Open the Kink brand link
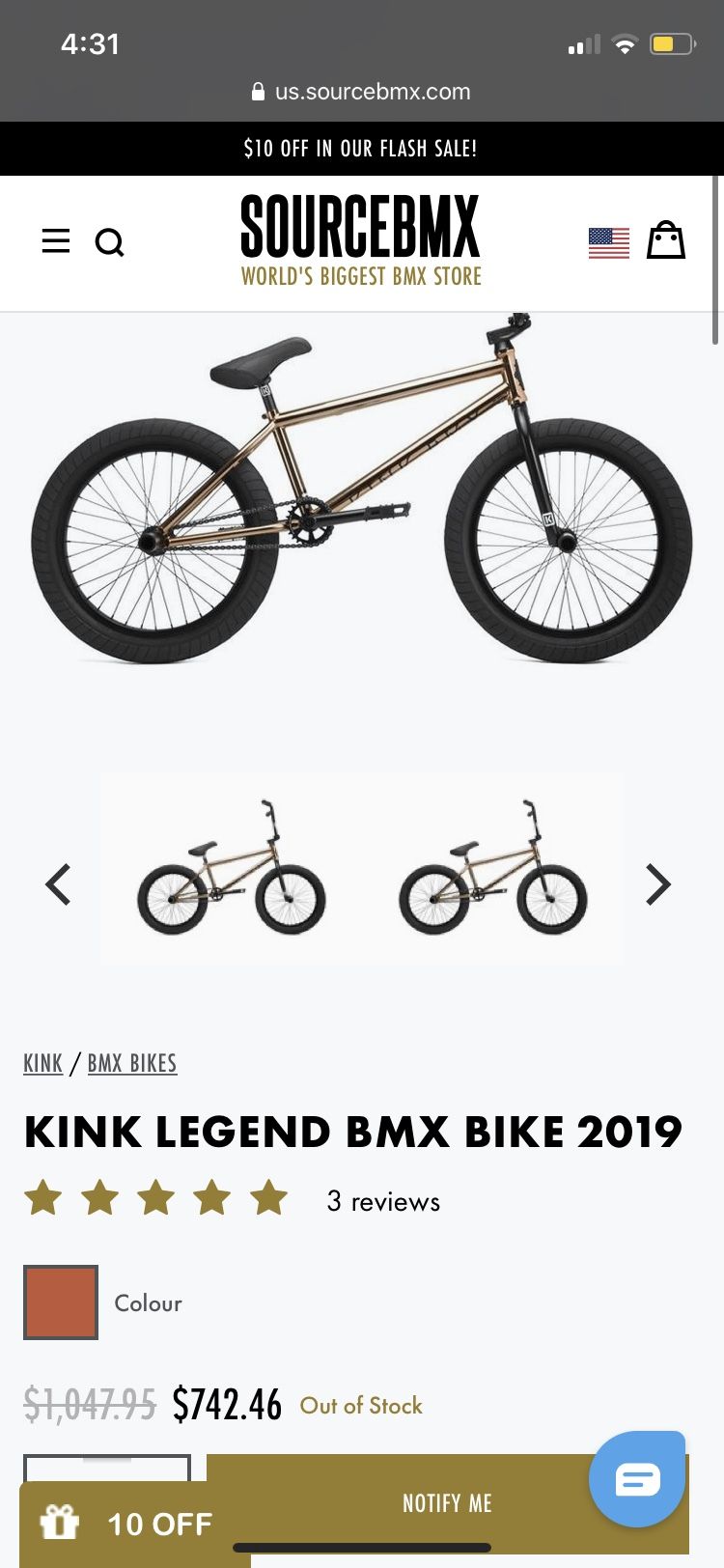Image resolution: width=724 pixels, height=1568 pixels. coord(43,1063)
